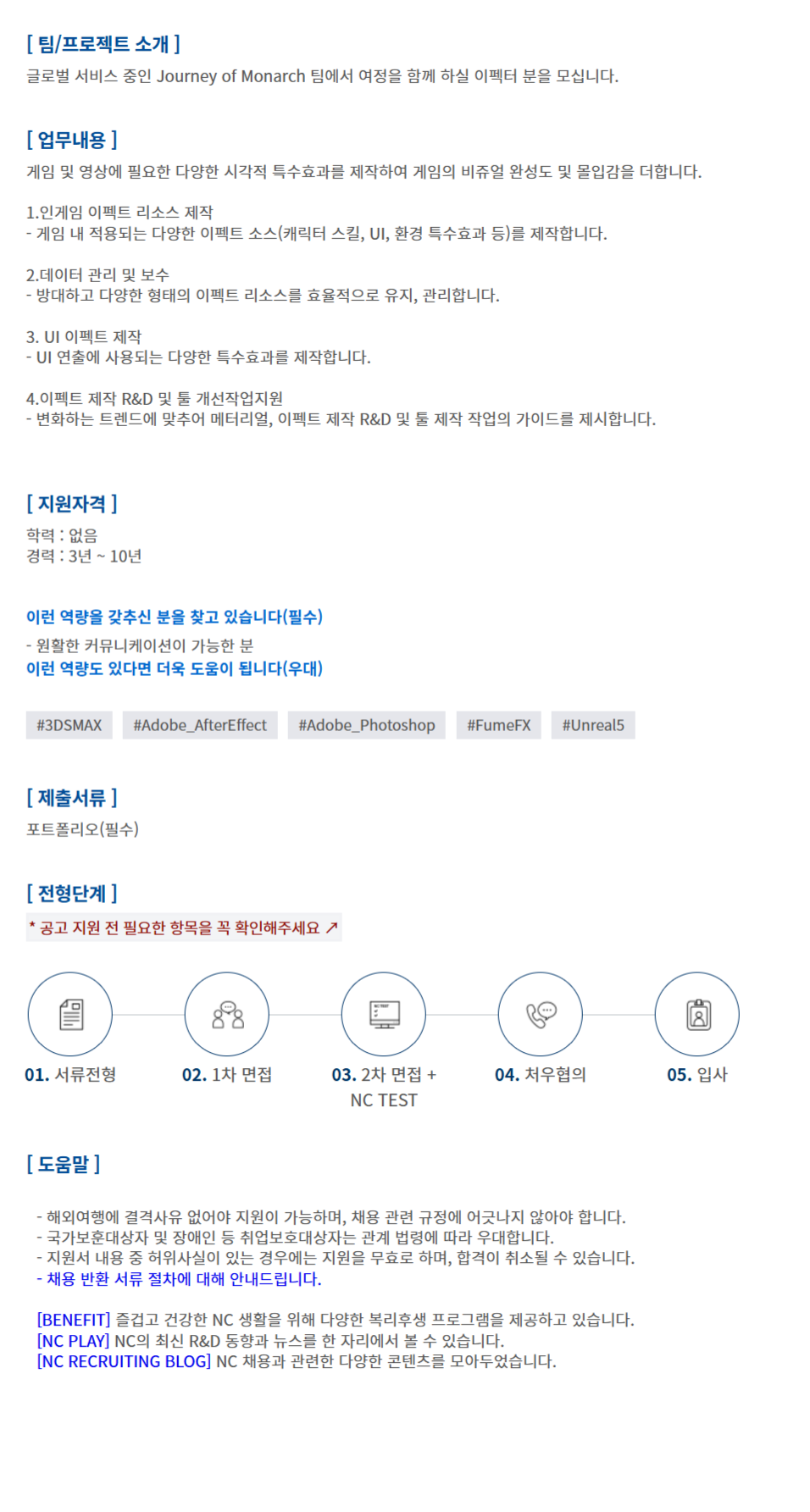Select the #Adobe_AfterEffect tag

pos(199,725)
